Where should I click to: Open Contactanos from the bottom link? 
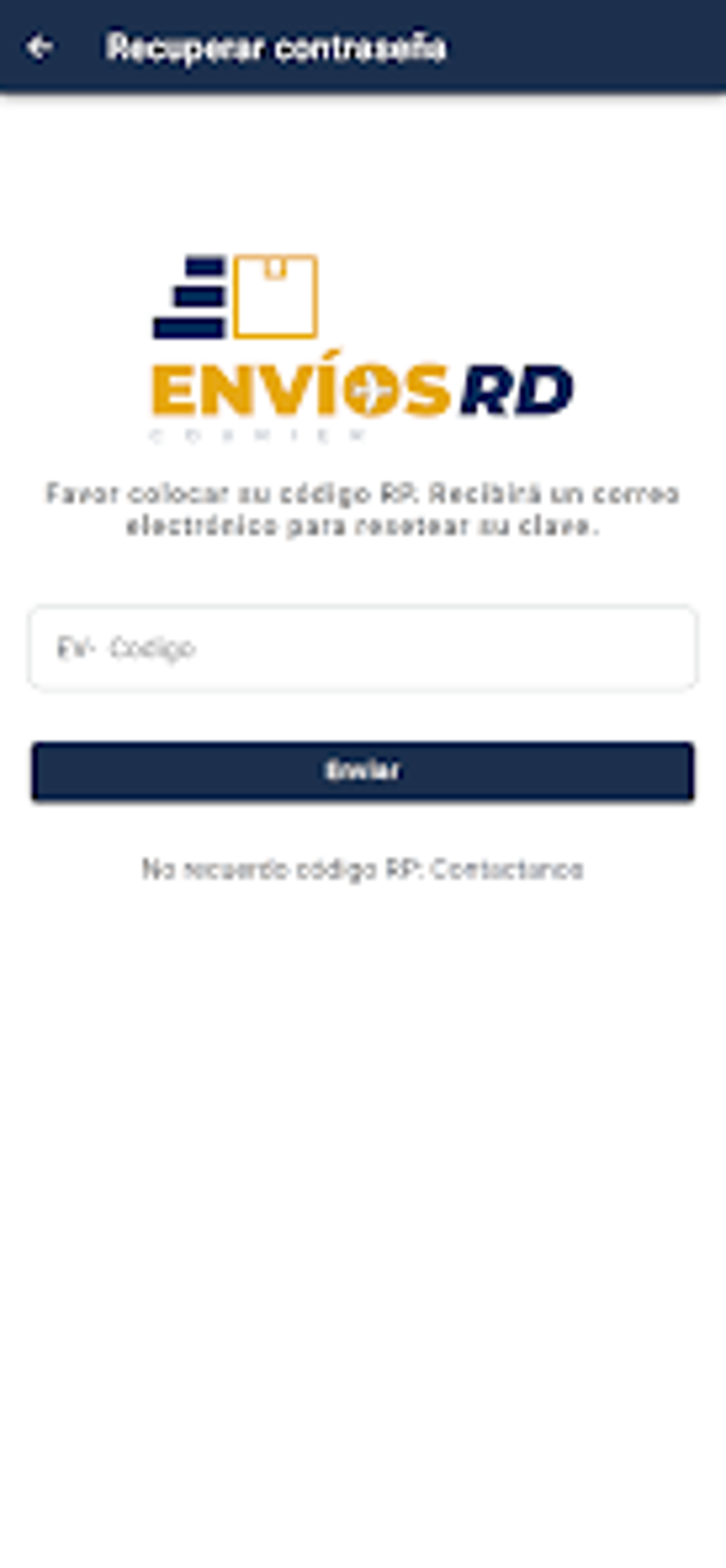(x=507, y=868)
